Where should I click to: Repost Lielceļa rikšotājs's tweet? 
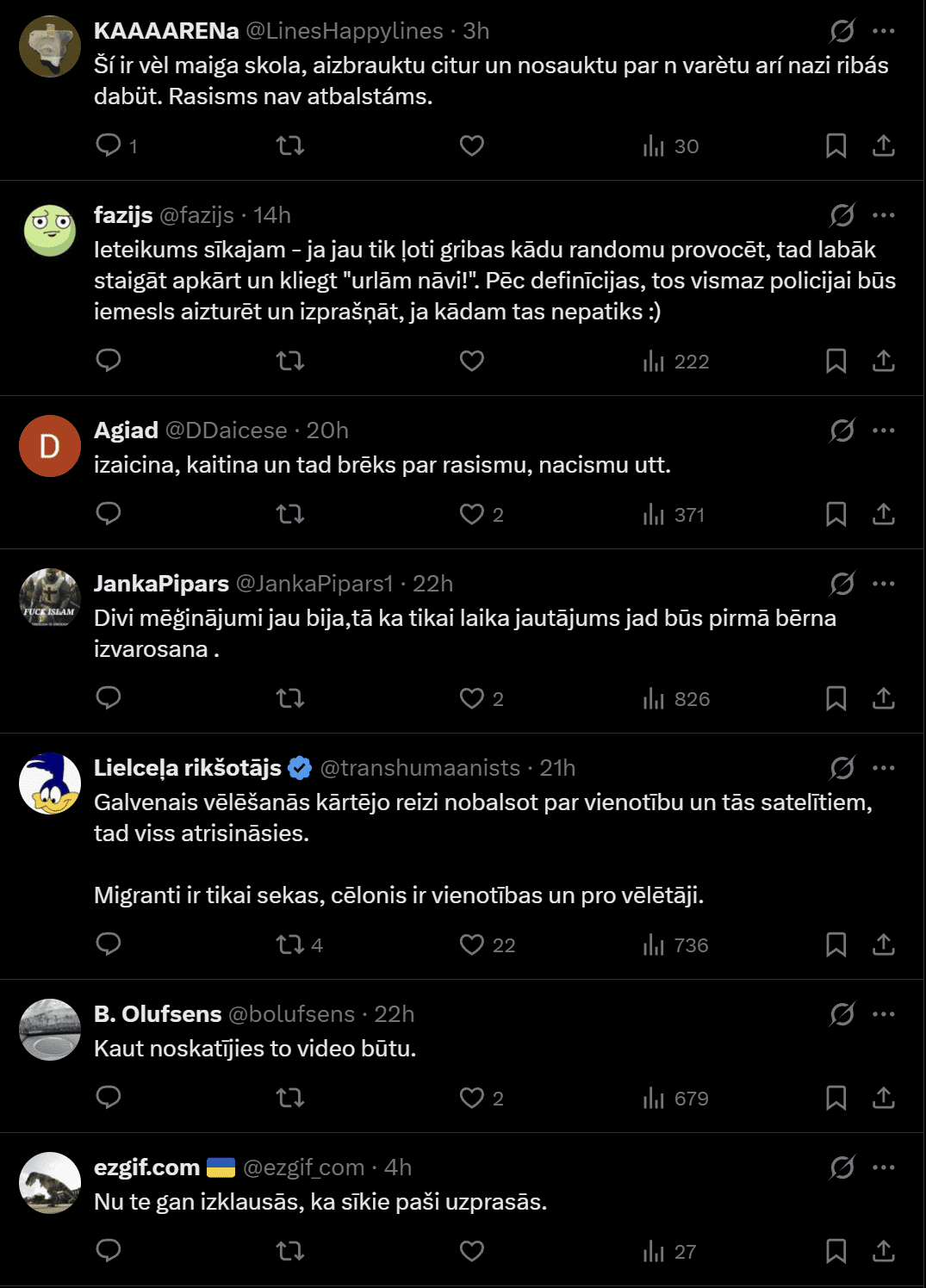click(x=290, y=944)
